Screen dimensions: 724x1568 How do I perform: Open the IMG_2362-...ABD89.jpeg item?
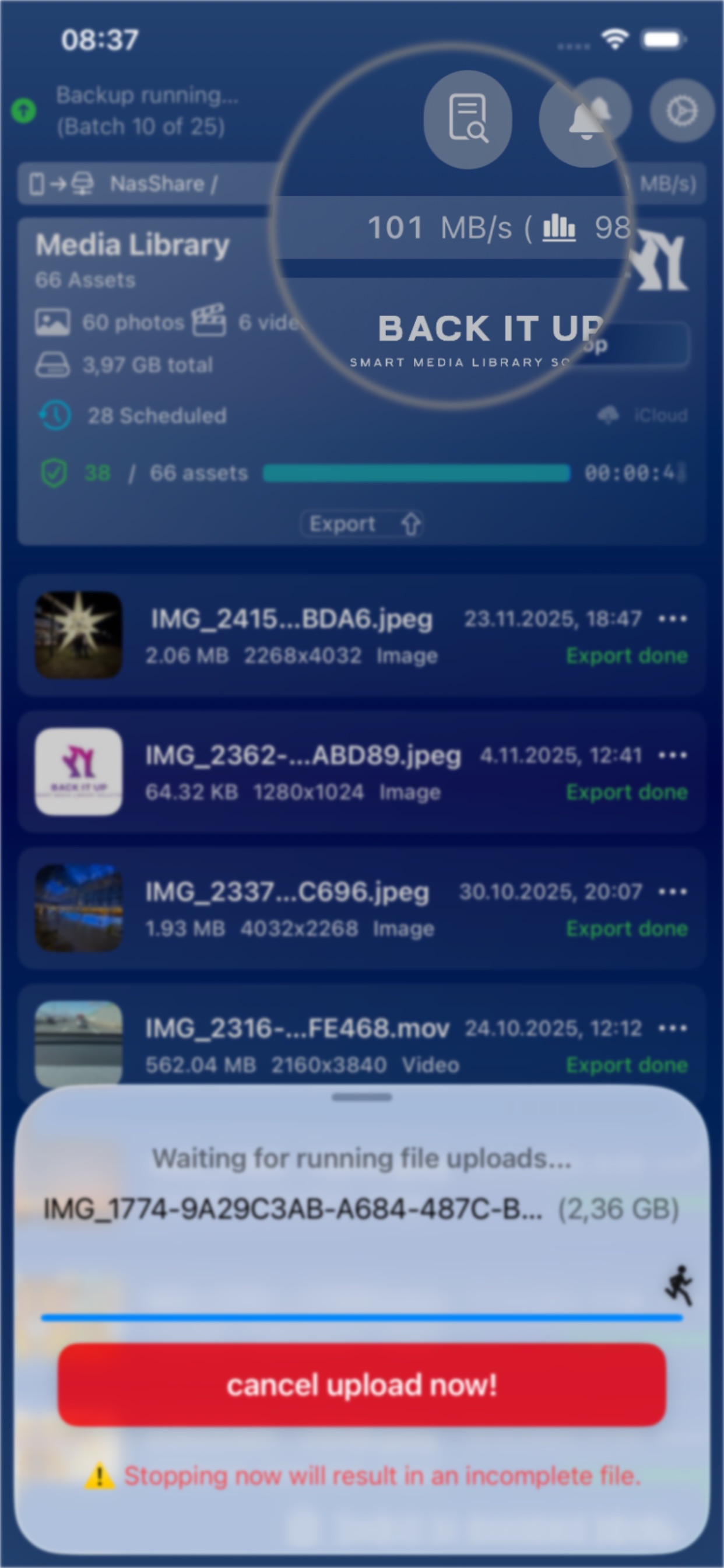[x=361, y=772]
